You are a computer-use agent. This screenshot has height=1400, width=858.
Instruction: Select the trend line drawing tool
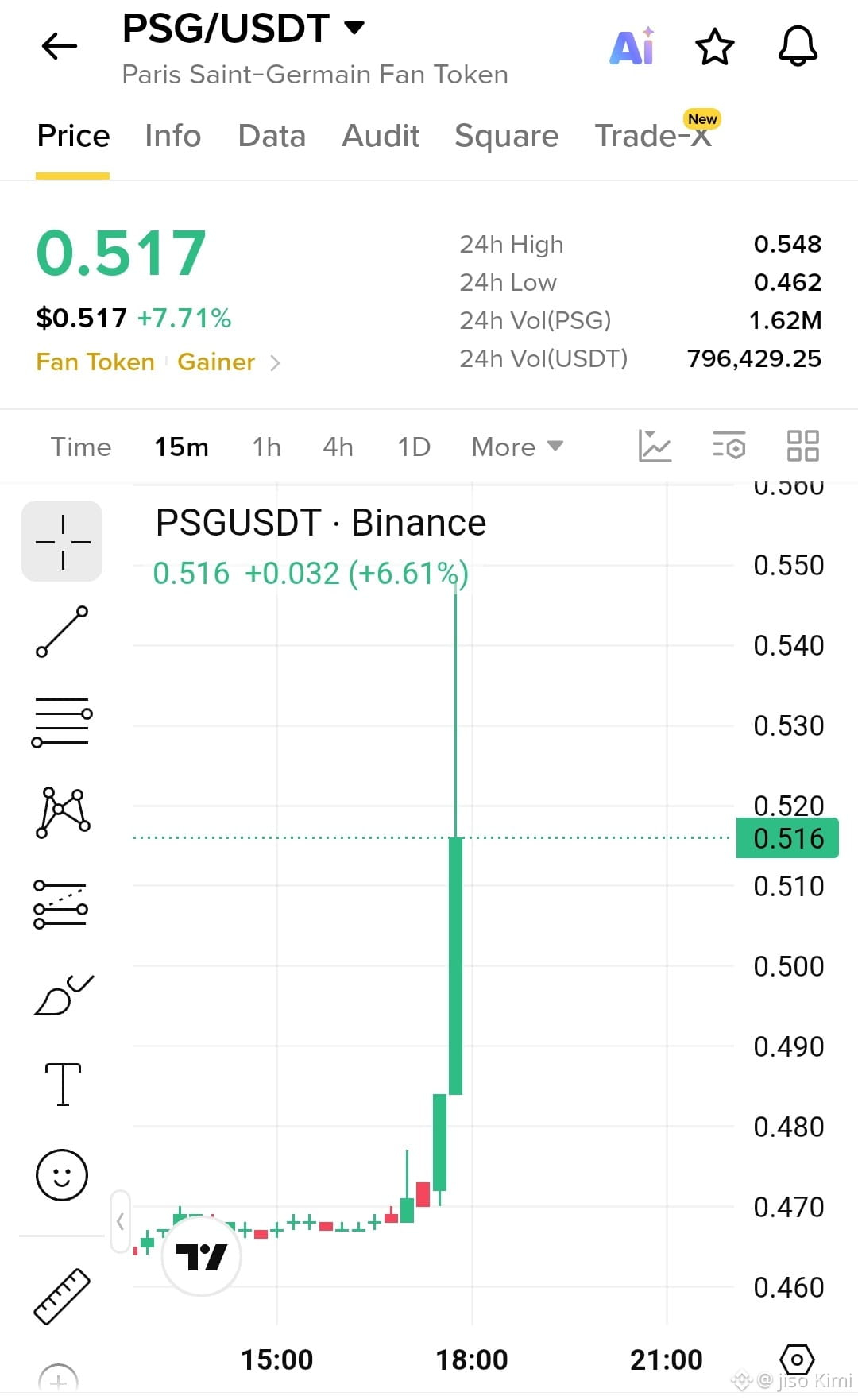pyautogui.click(x=62, y=632)
